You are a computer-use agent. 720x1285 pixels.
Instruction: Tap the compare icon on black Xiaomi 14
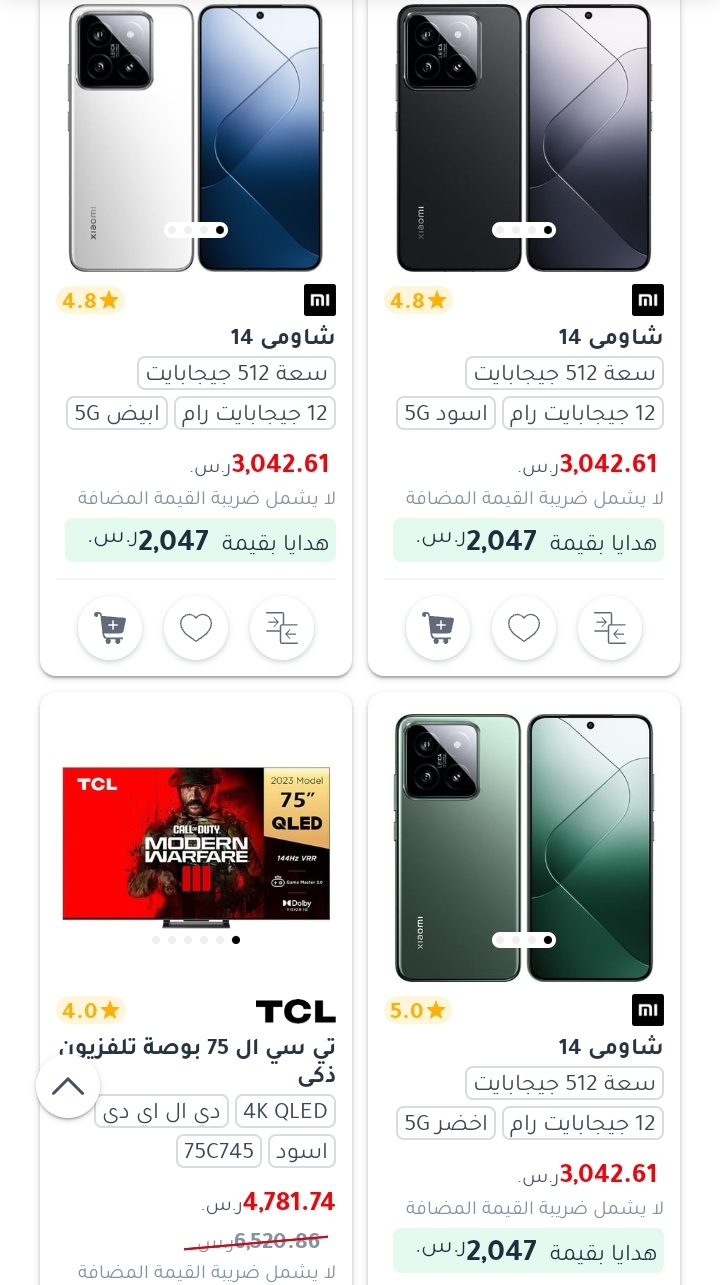click(610, 628)
